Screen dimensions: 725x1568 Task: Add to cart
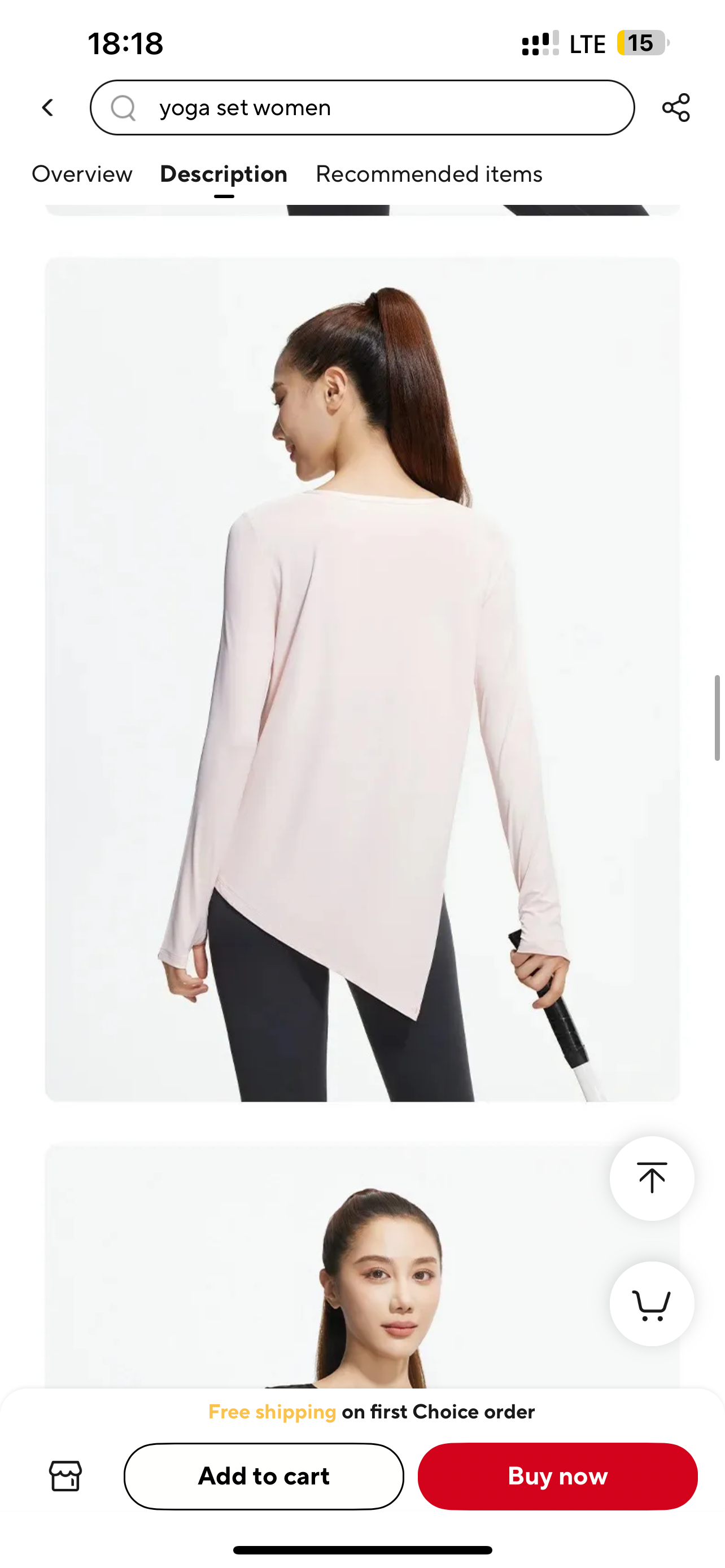click(x=264, y=1476)
